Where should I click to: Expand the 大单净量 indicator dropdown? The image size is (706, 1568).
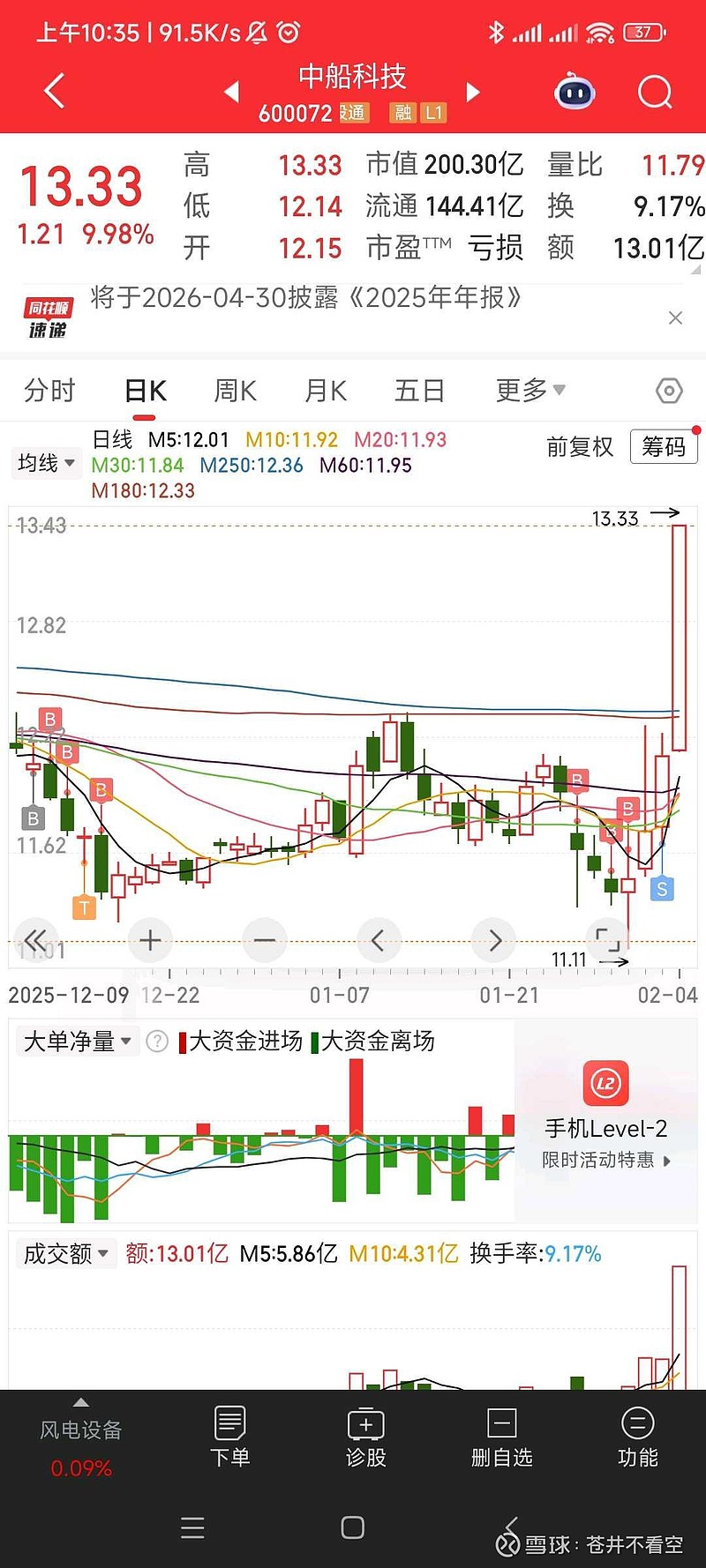[78, 1042]
